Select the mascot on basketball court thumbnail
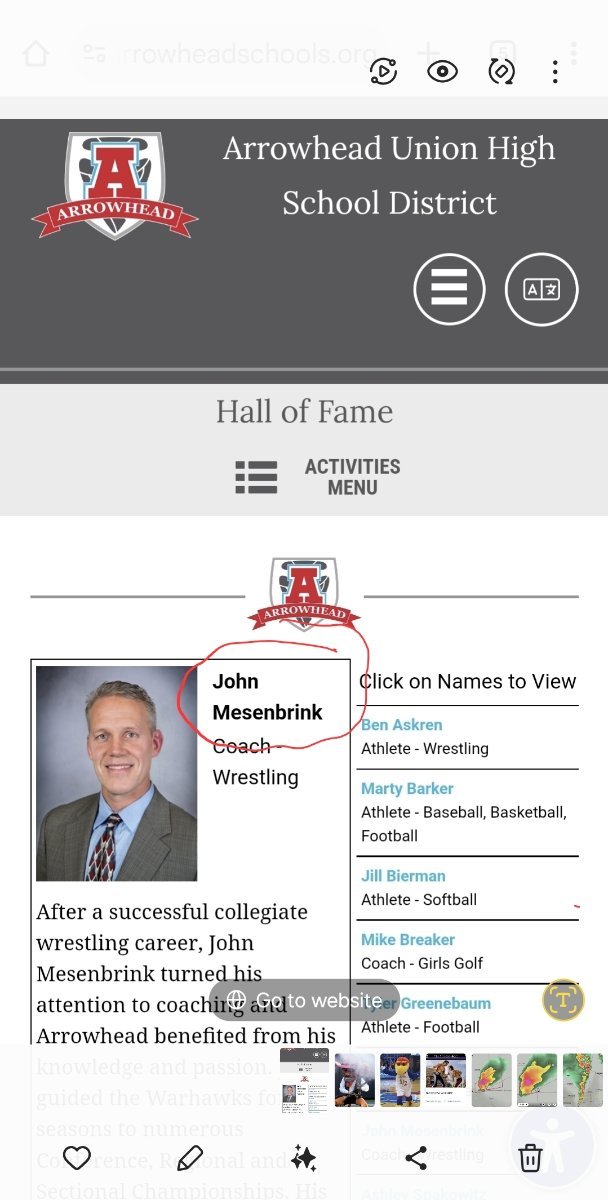The width and height of the screenshot is (608, 1200). 400,1080
